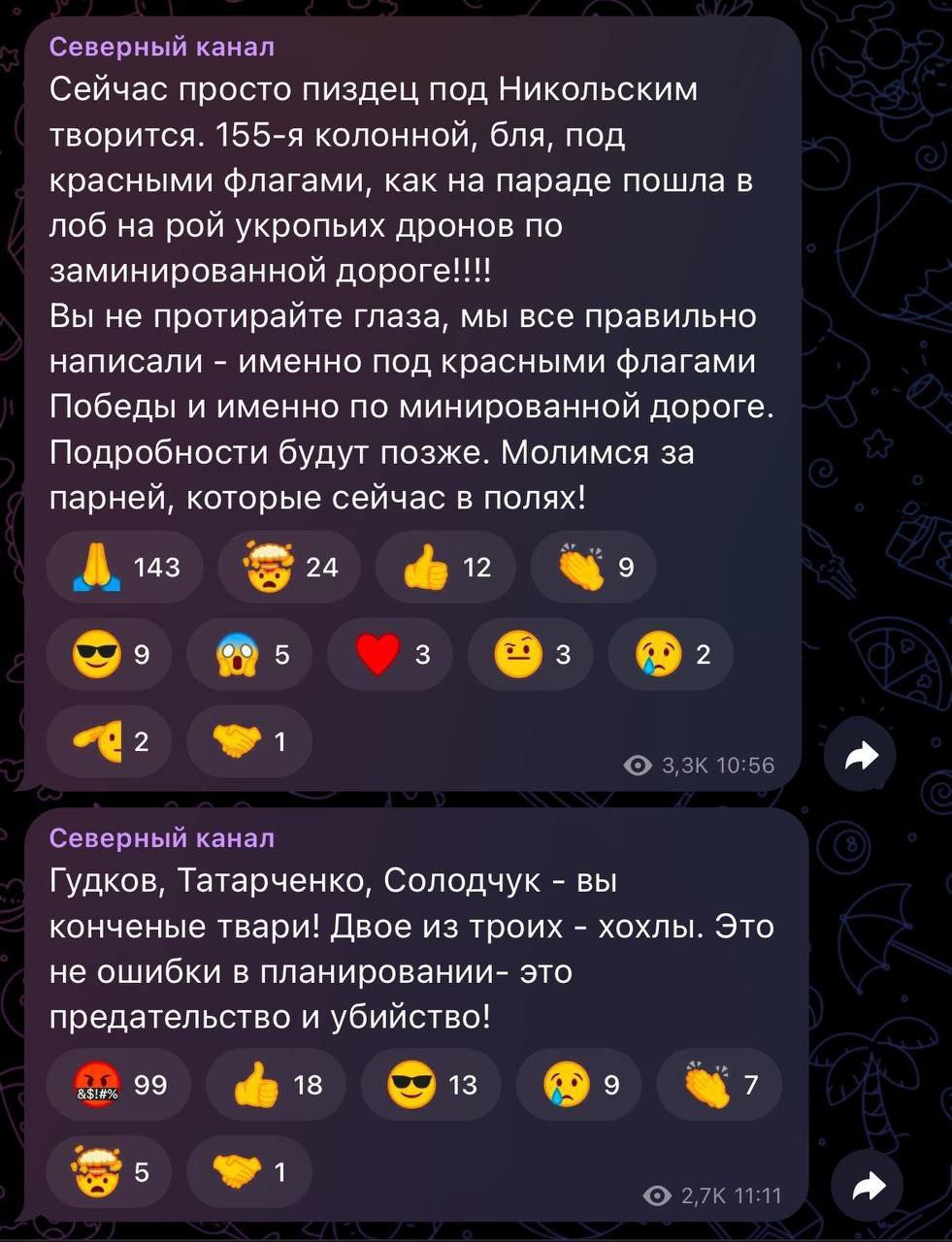This screenshot has height=1242, width=952.
Task: Tap crying face reaction with 2
Action: pos(671,656)
